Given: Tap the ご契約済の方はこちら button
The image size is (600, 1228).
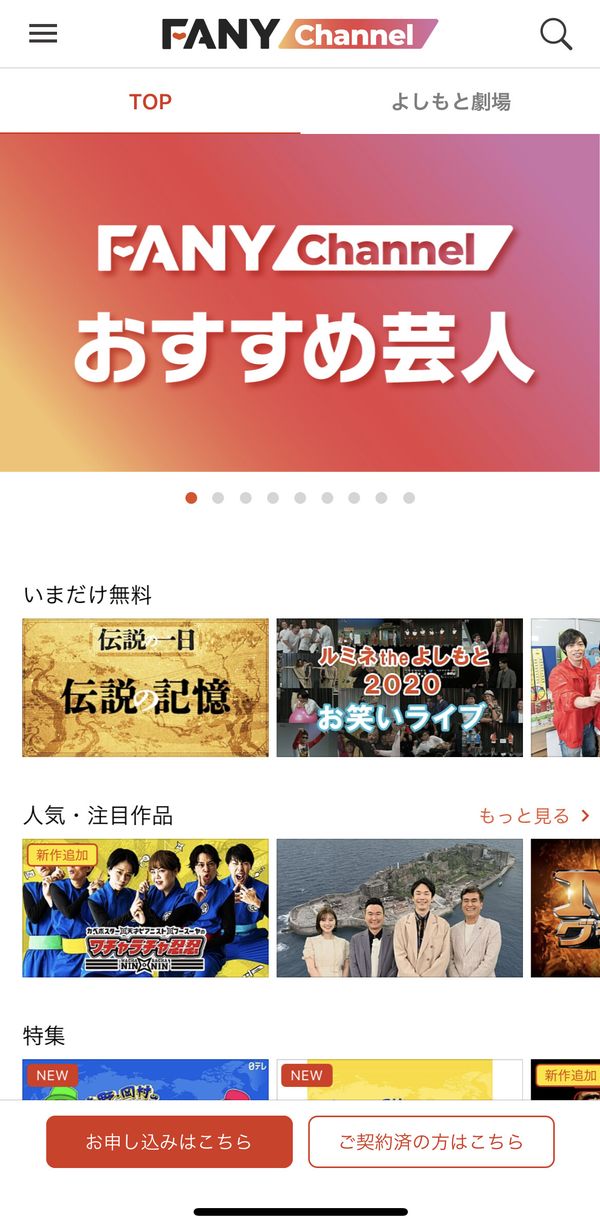Looking at the screenshot, I should click(431, 1142).
